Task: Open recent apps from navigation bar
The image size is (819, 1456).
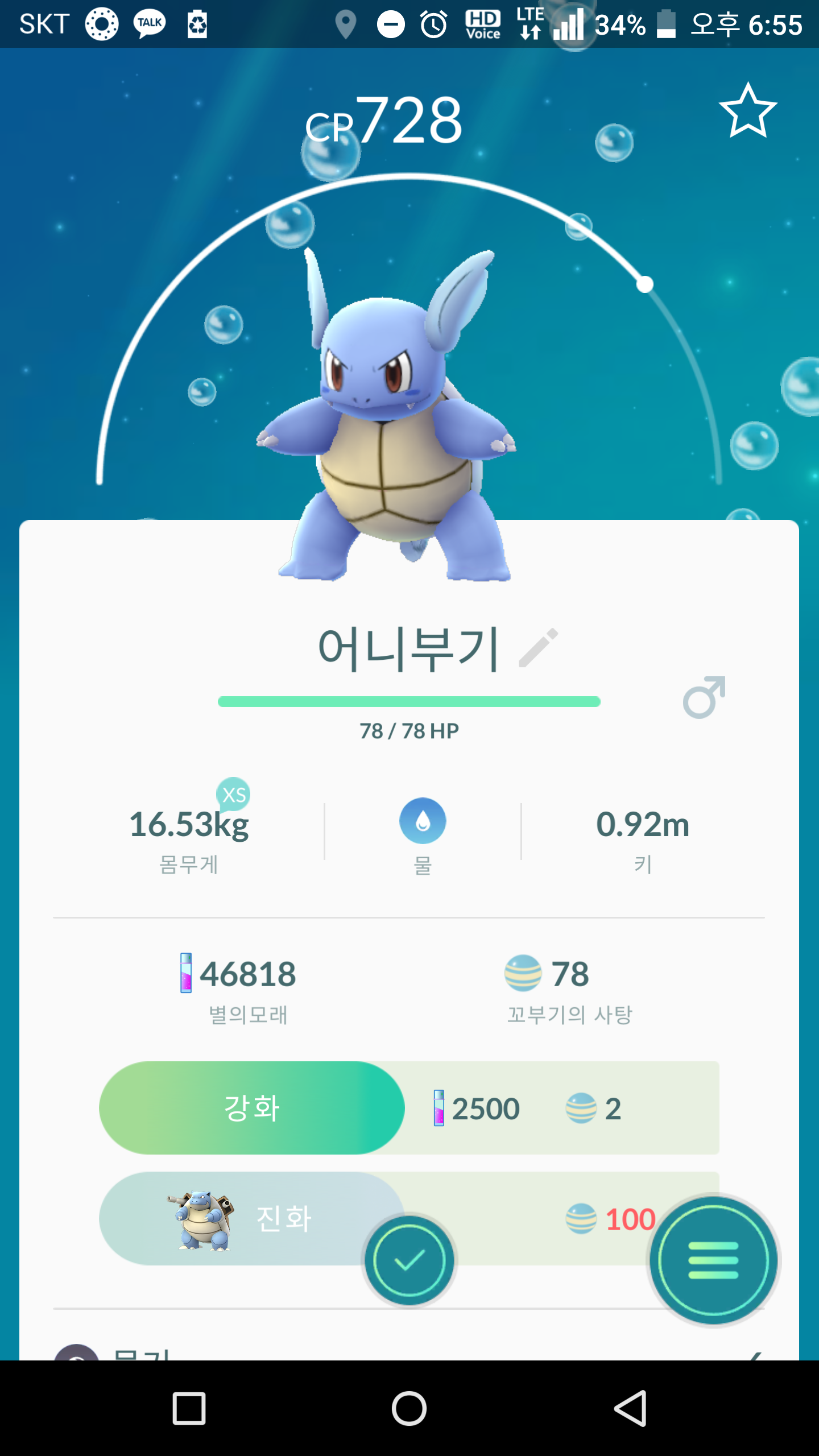Action: tap(189, 1408)
